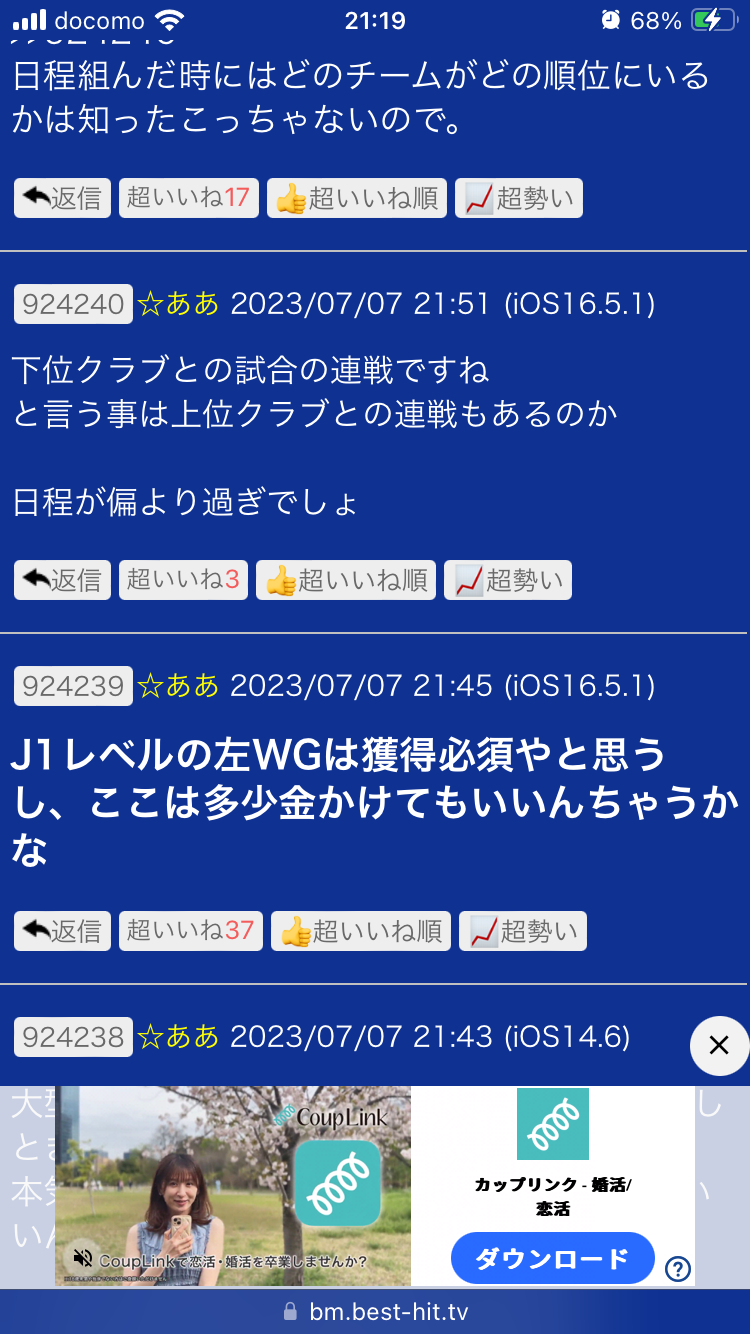This screenshot has width=750, height=1334.
Task: Tap 超いいね順 beside 超いいね17
Action: [357, 198]
